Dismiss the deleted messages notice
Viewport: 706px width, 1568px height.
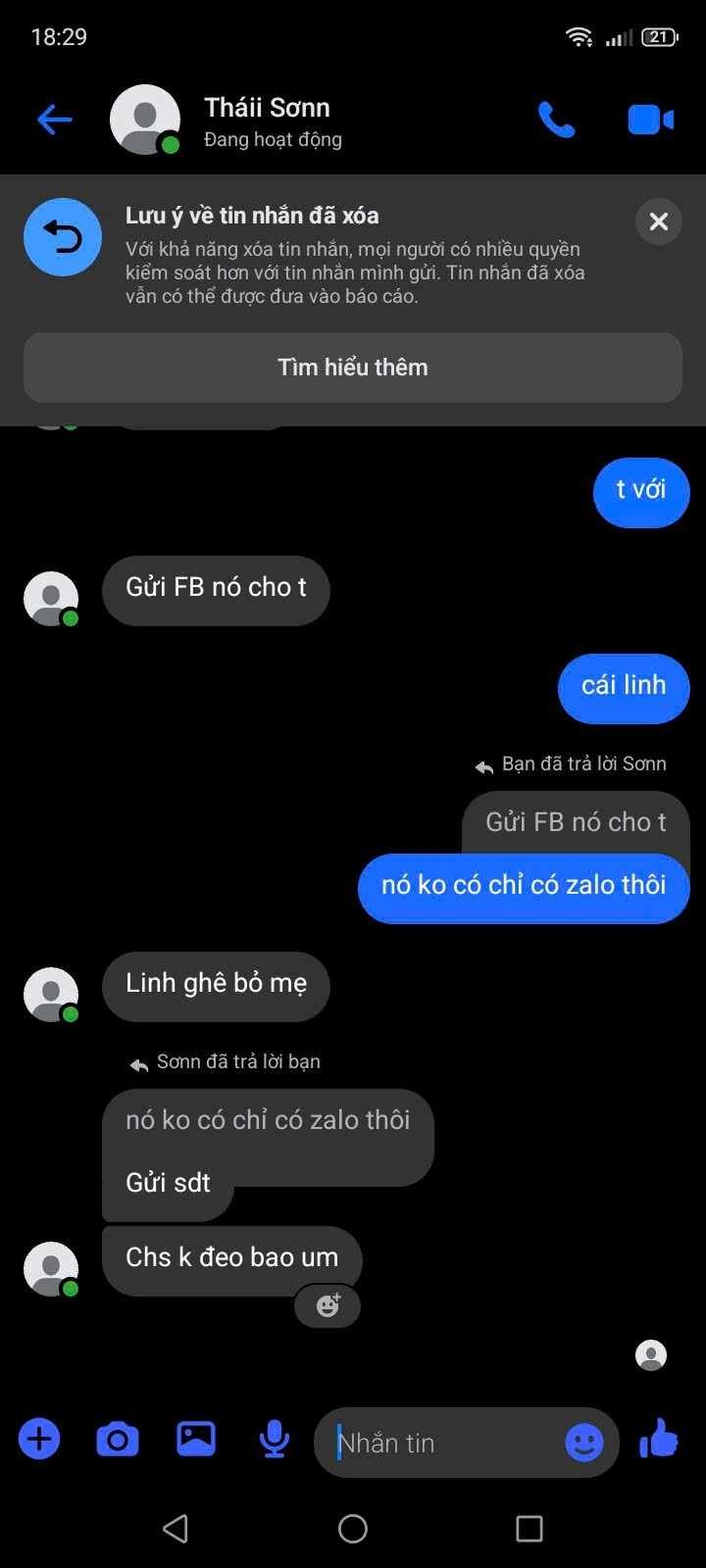659,221
